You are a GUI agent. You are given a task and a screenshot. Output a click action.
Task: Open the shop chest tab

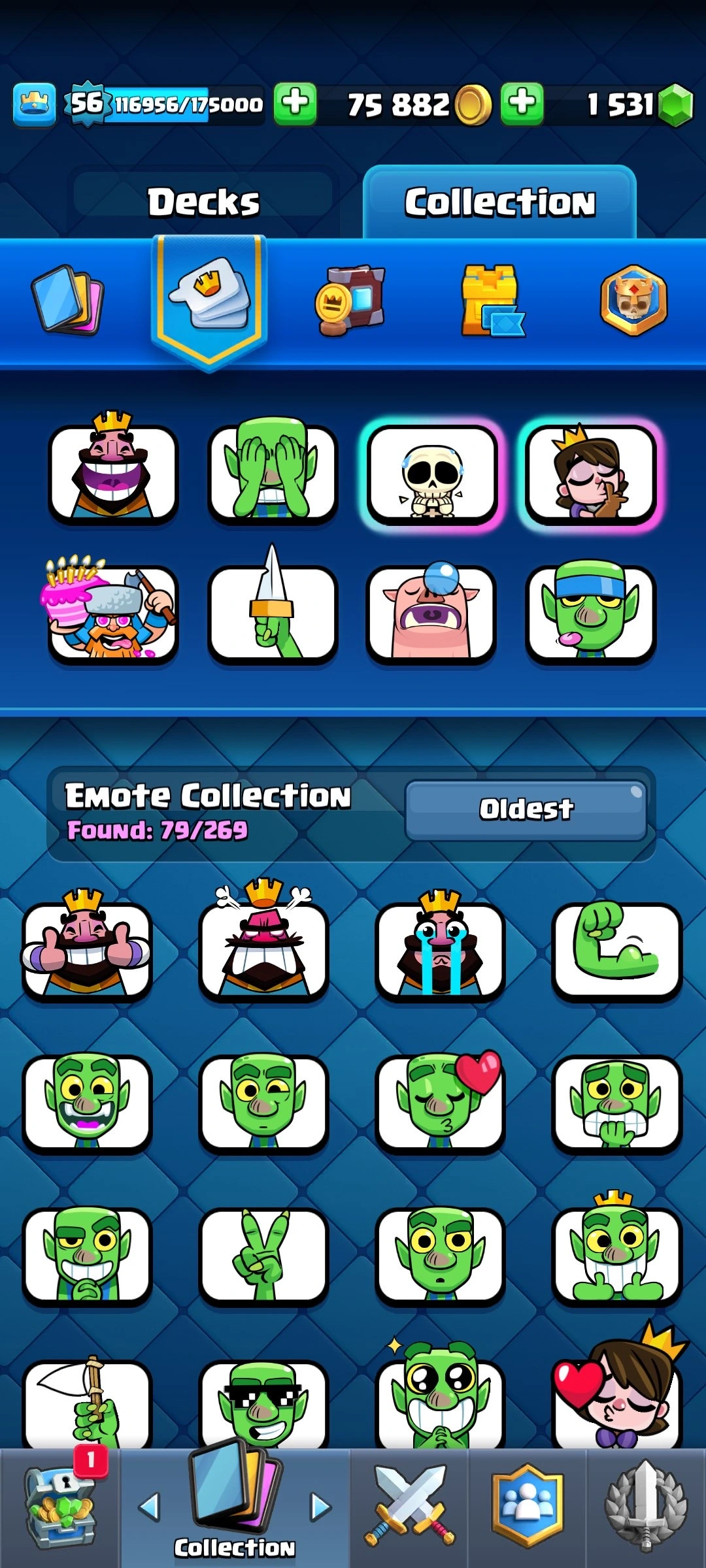pos(60,1508)
